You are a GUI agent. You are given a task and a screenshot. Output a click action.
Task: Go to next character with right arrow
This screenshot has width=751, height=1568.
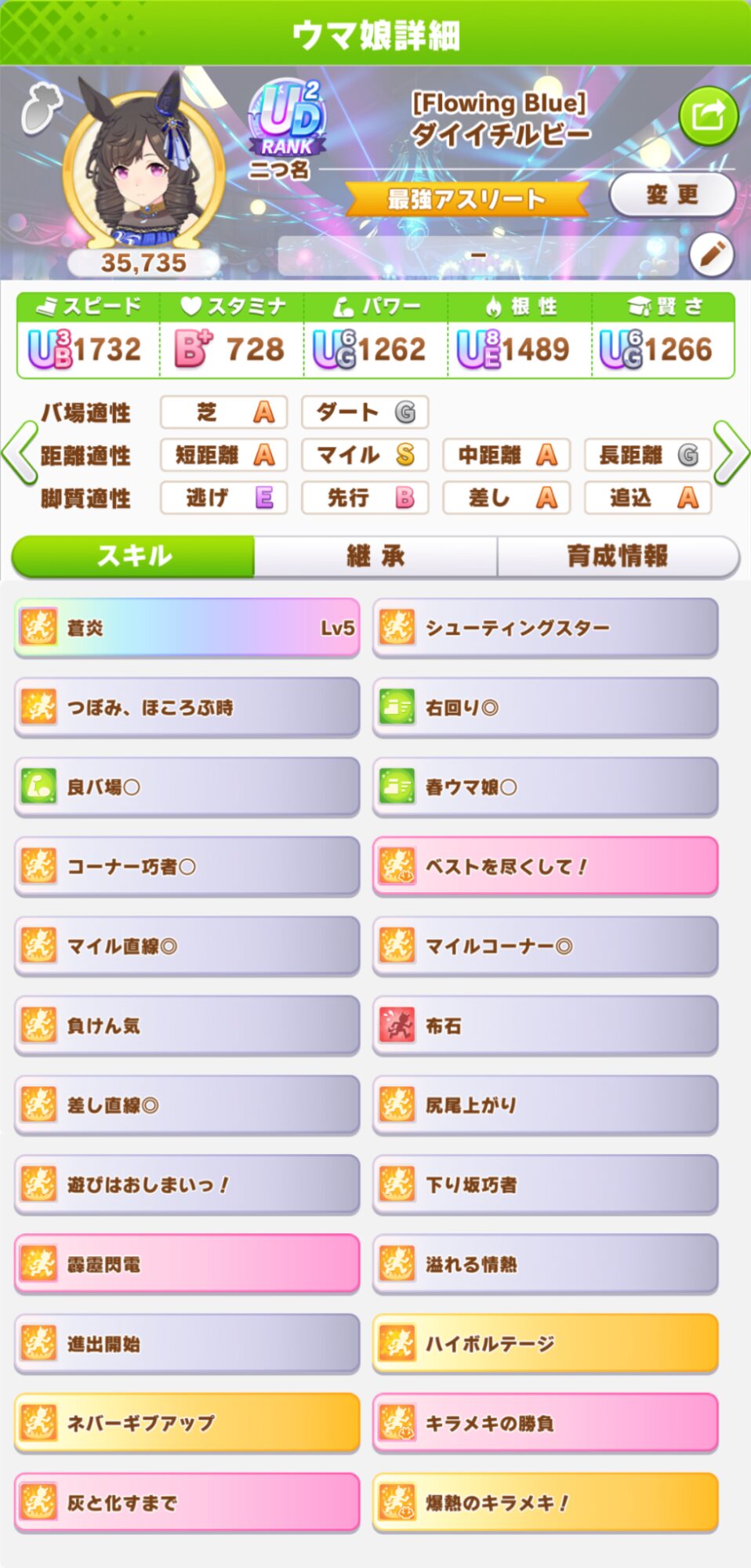pos(731,453)
